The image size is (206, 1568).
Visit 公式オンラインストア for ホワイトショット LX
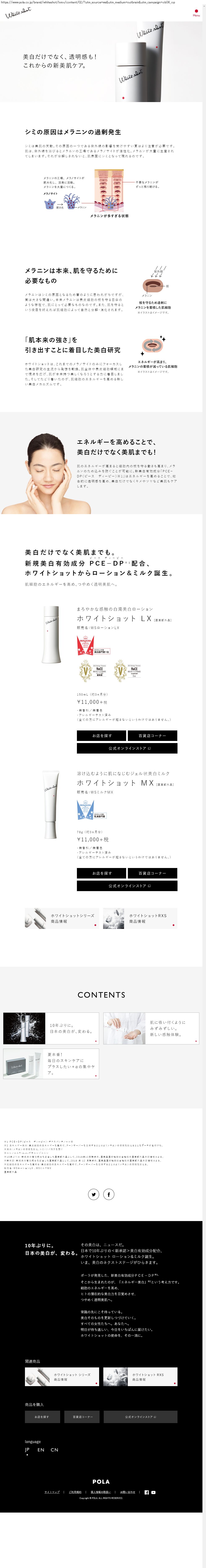pyautogui.click(x=127, y=748)
